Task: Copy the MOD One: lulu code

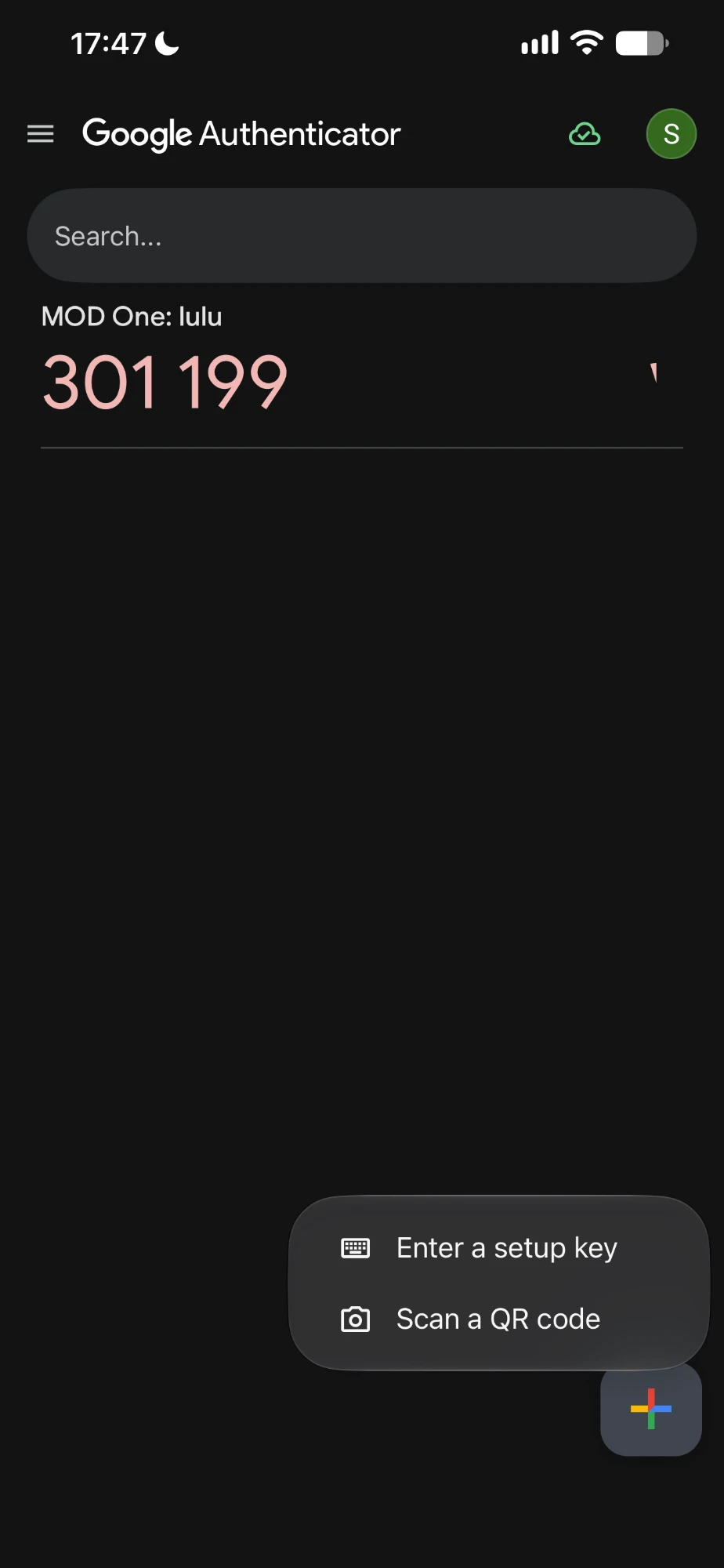Action: pyautogui.click(x=165, y=382)
